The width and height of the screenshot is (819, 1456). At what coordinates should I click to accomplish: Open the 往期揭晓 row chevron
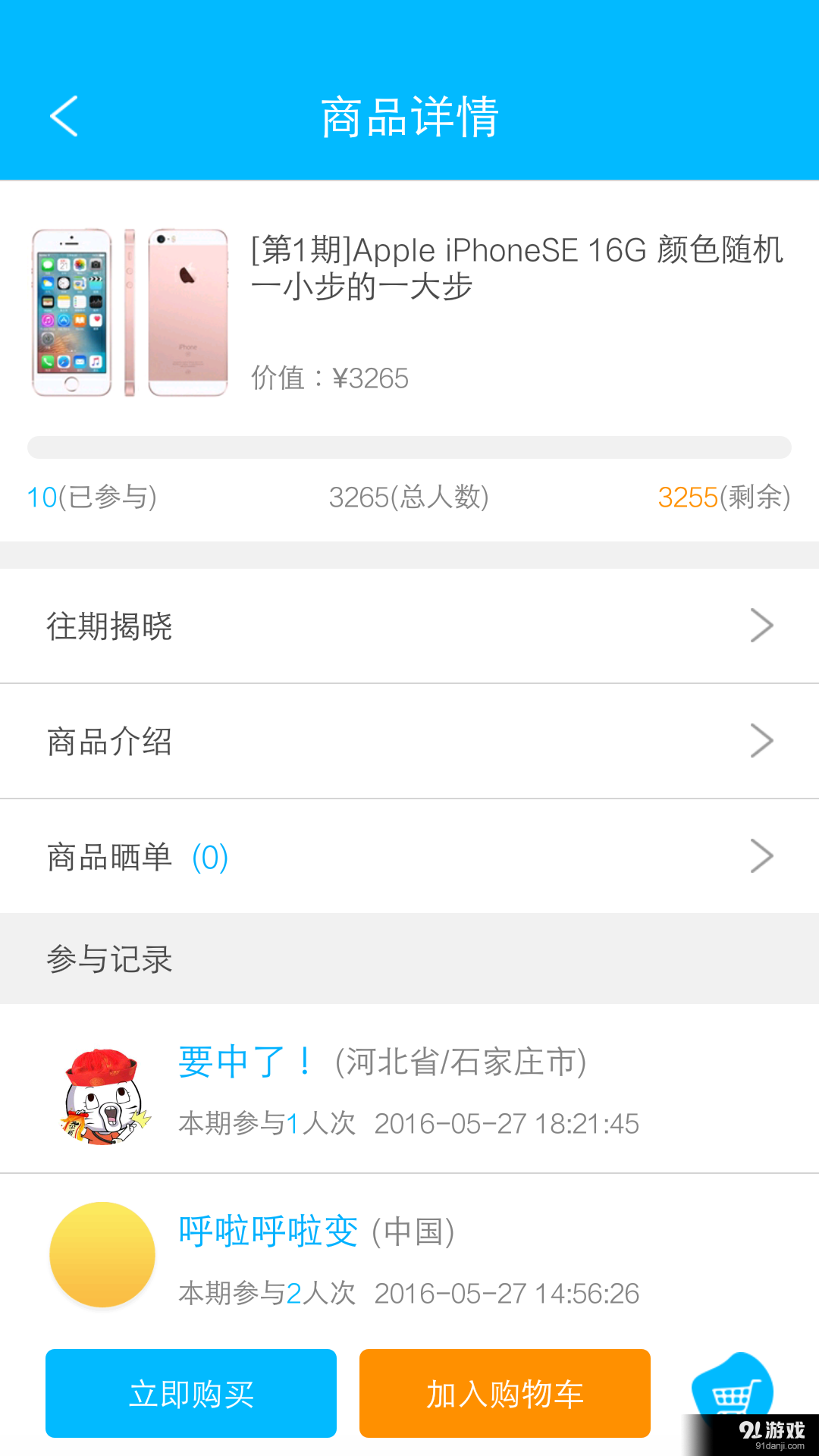pyautogui.click(x=763, y=625)
